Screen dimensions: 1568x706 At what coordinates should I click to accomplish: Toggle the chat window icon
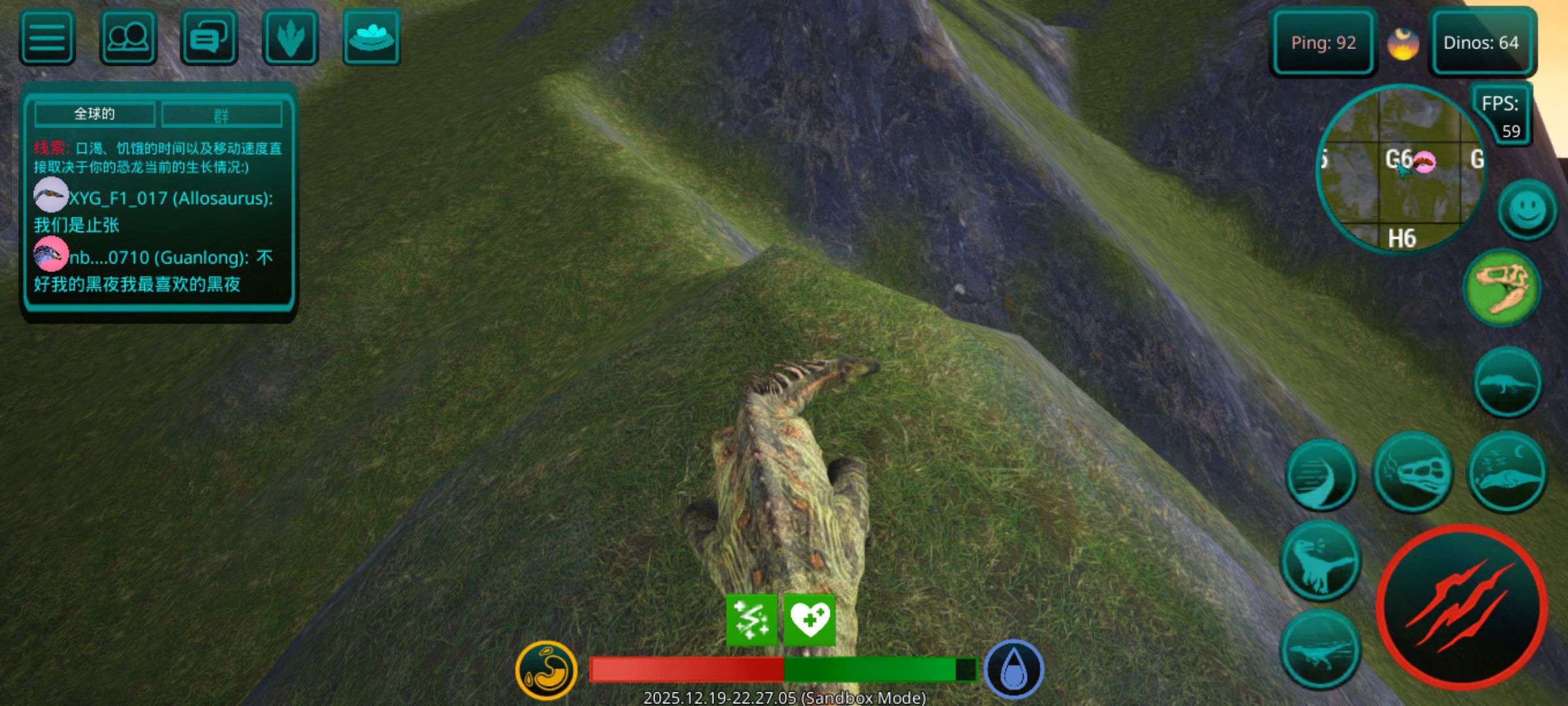tap(209, 38)
